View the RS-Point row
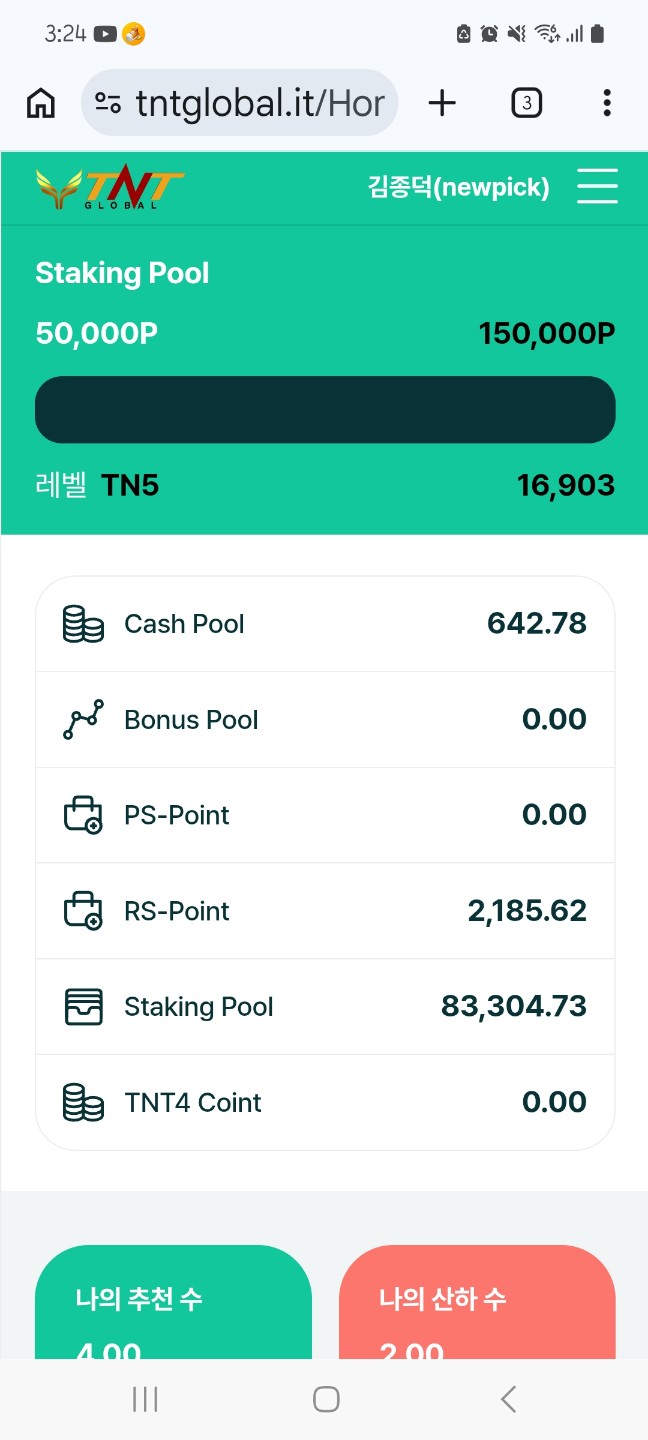 (x=325, y=911)
